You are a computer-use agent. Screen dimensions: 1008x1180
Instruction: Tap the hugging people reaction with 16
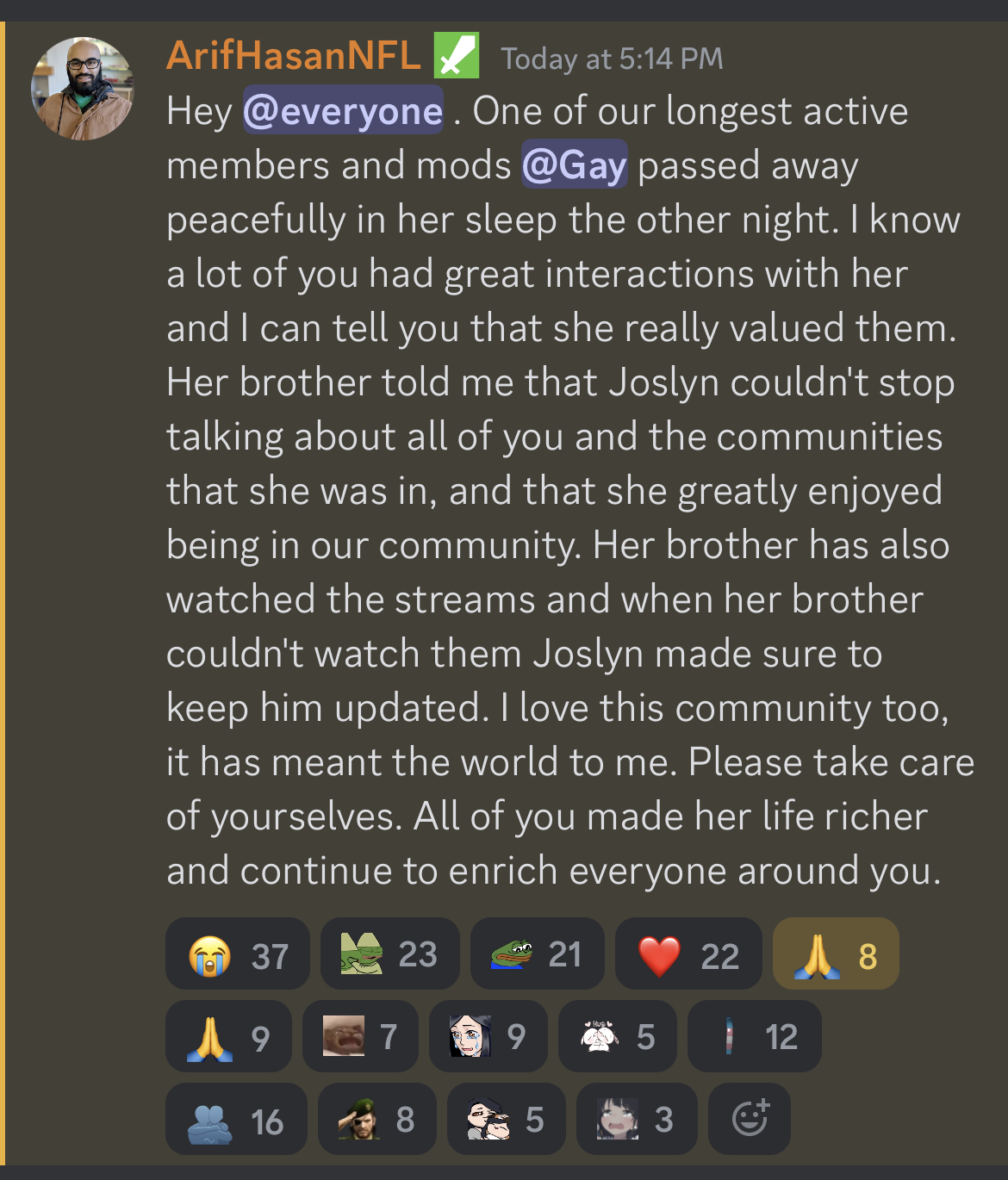pos(236,1119)
